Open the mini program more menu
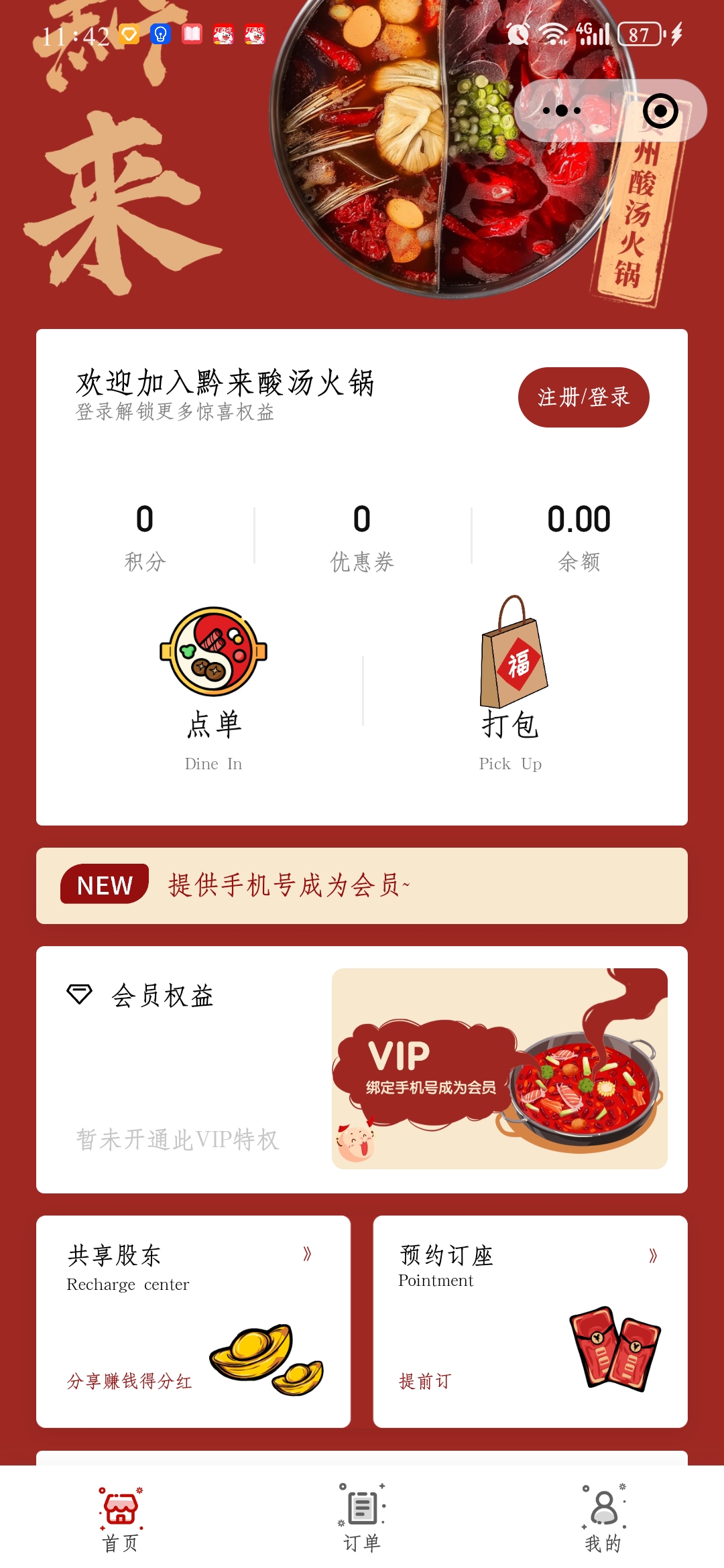 coord(562,111)
